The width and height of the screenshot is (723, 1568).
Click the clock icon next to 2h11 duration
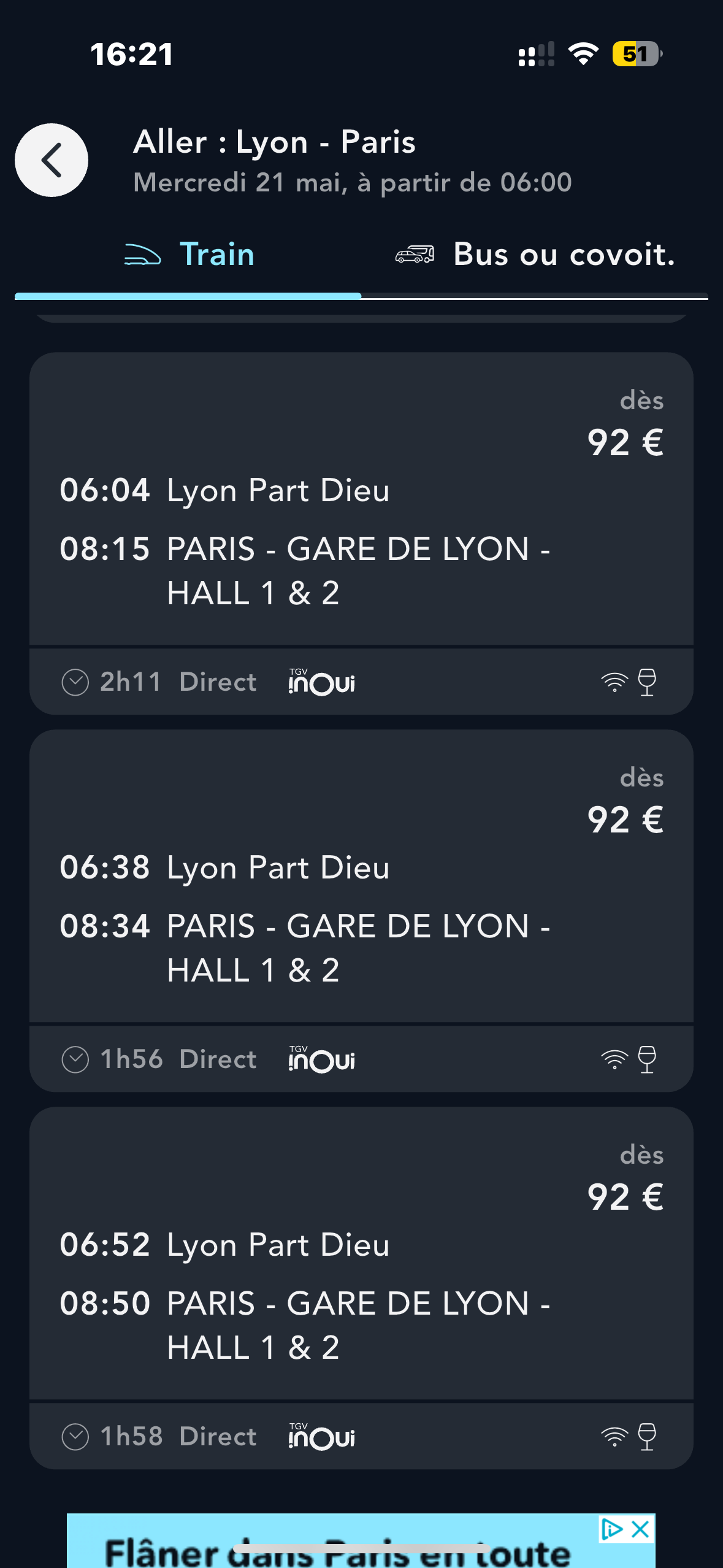[x=75, y=681]
